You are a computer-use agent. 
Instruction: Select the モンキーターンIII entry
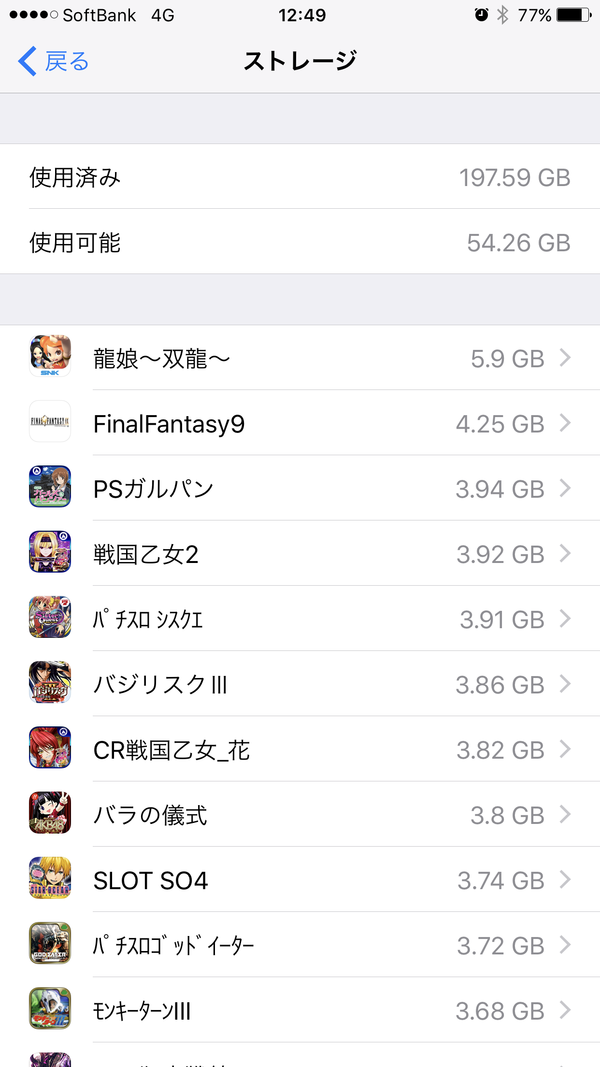300,1011
